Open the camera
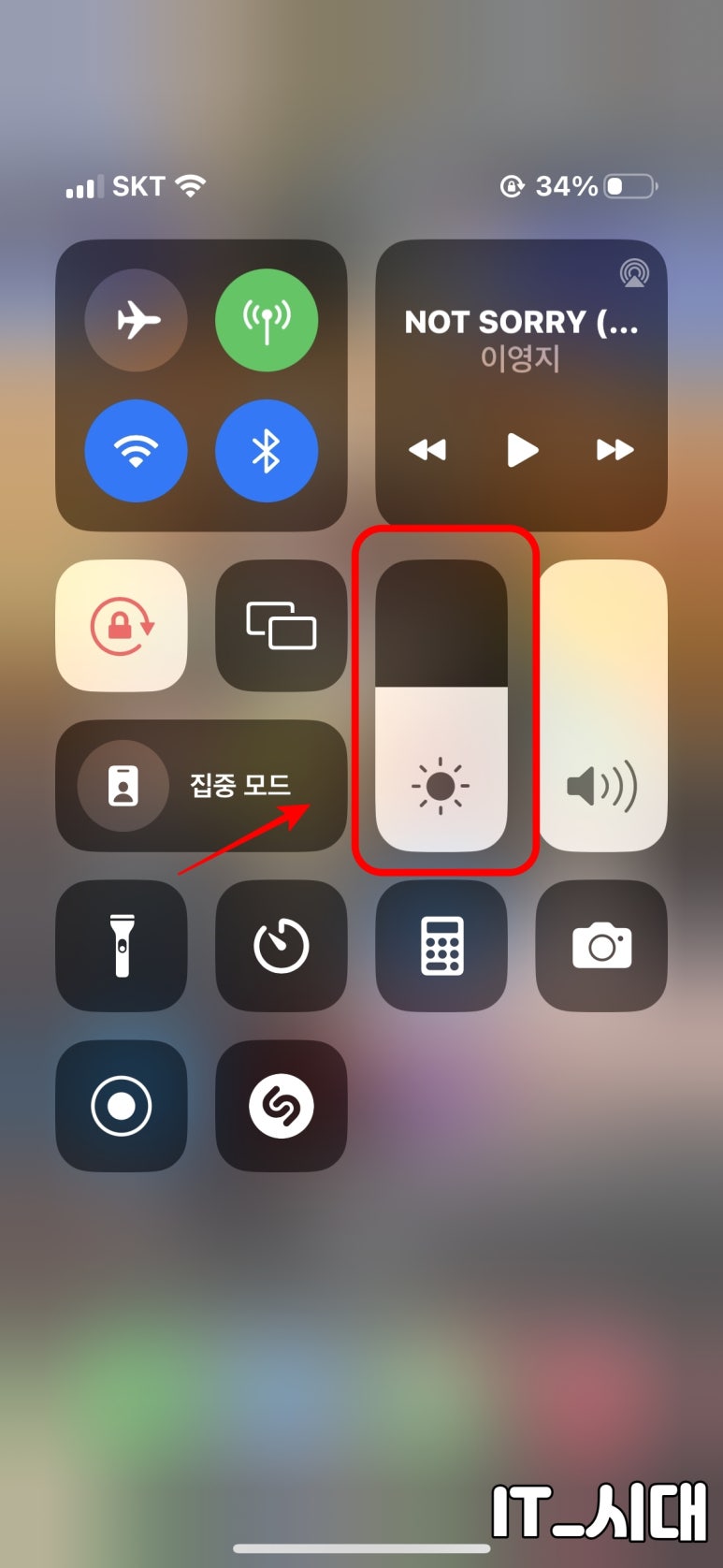The width and height of the screenshot is (723, 1568). tap(601, 945)
